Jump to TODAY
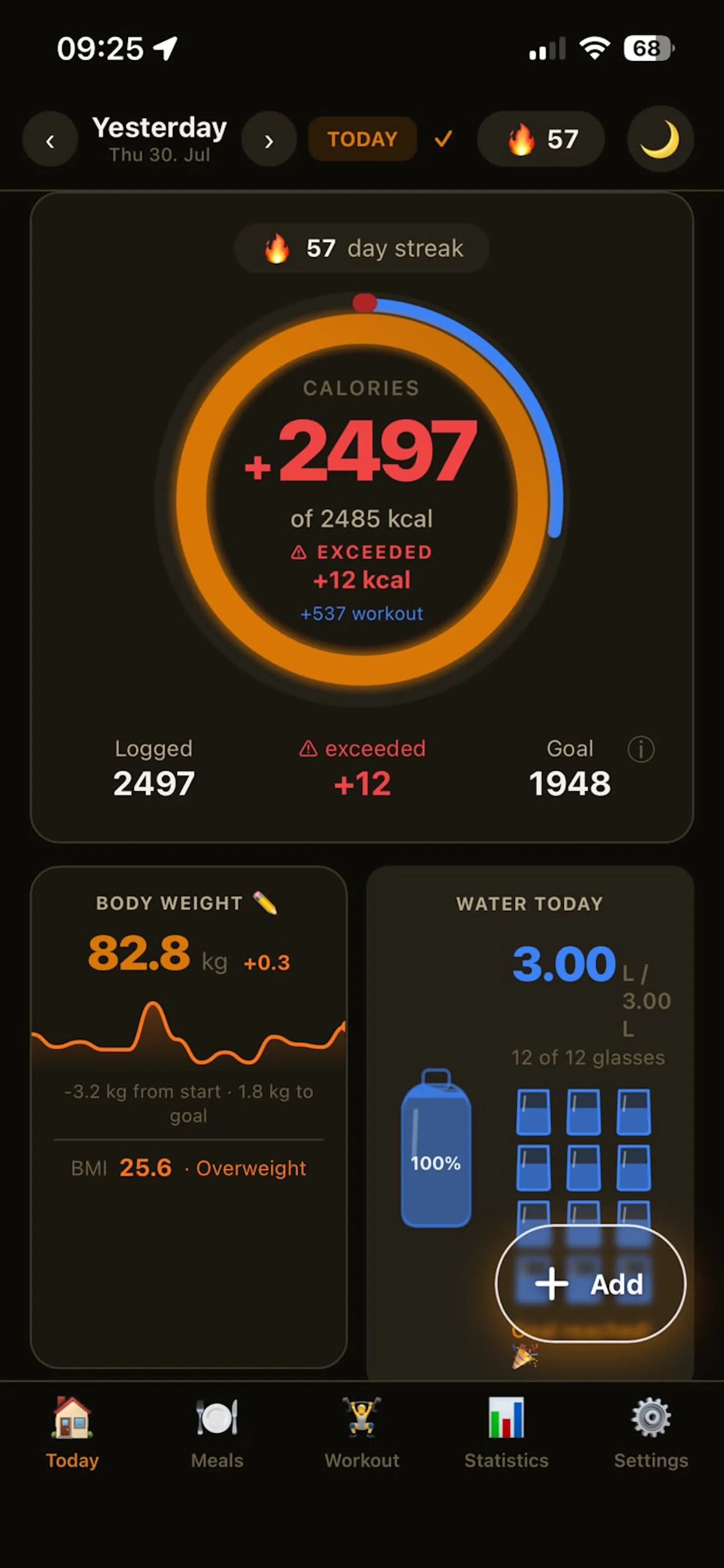The height and width of the screenshot is (1568, 724). [x=362, y=139]
